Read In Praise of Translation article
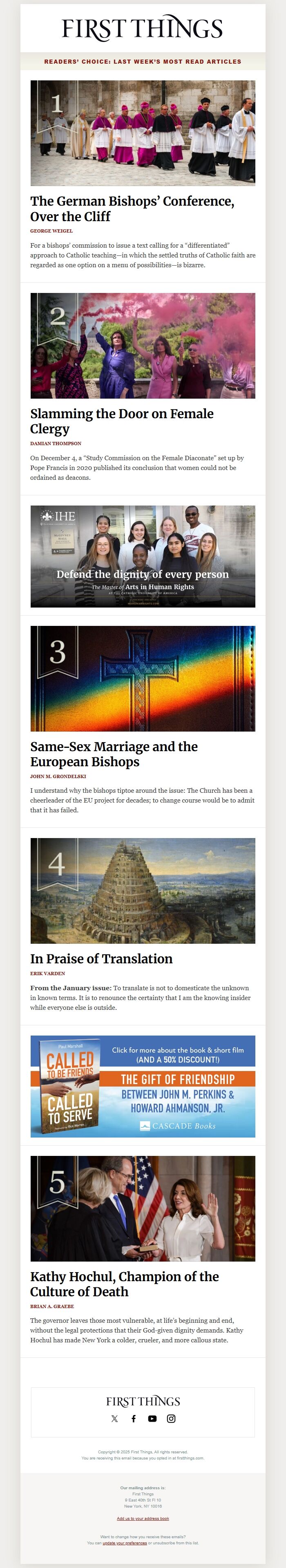Screen dimensions: 286x1568 point(101,958)
